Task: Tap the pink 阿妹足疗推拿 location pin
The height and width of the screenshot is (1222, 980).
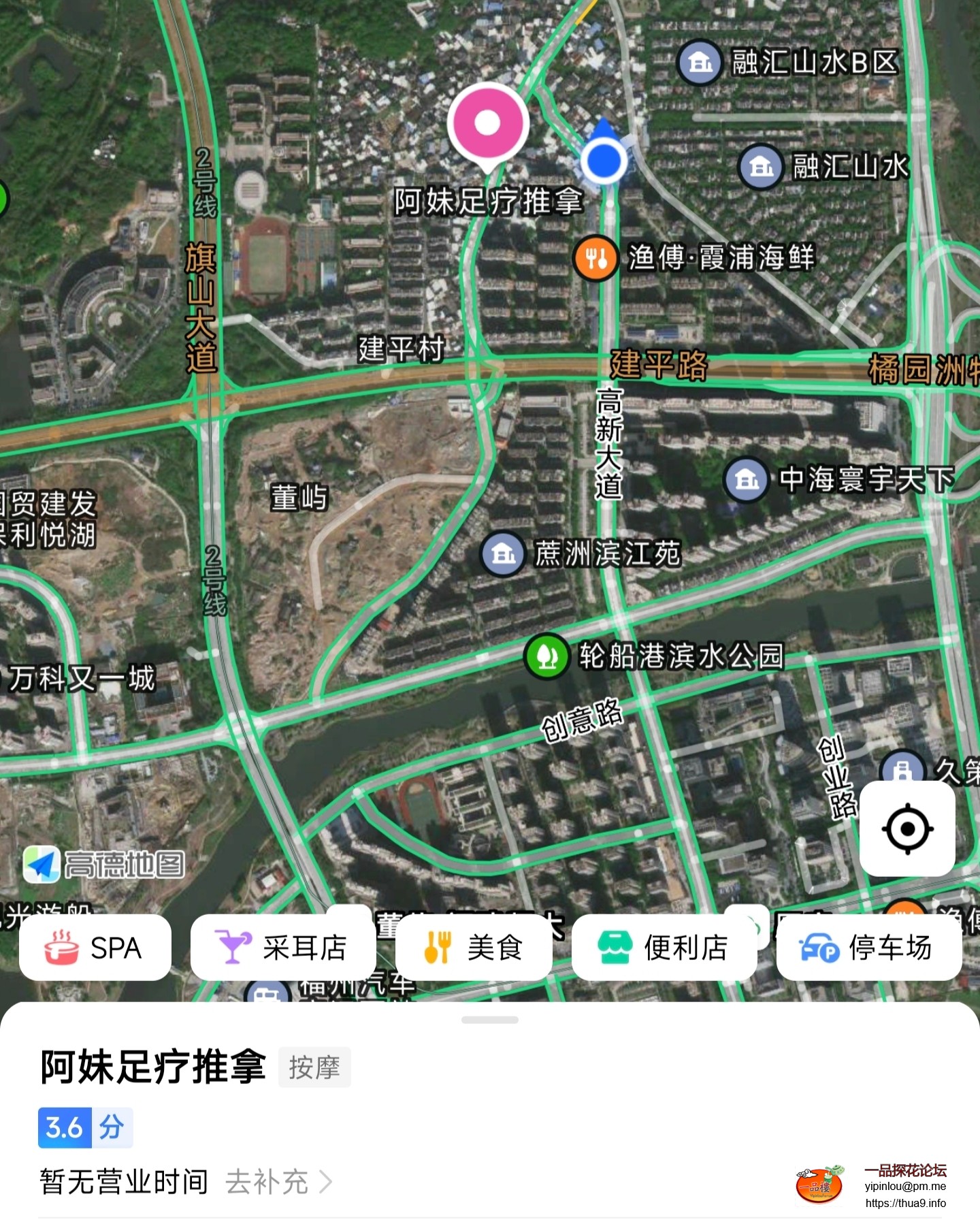Action: pyautogui.click(x=488, y=125)
